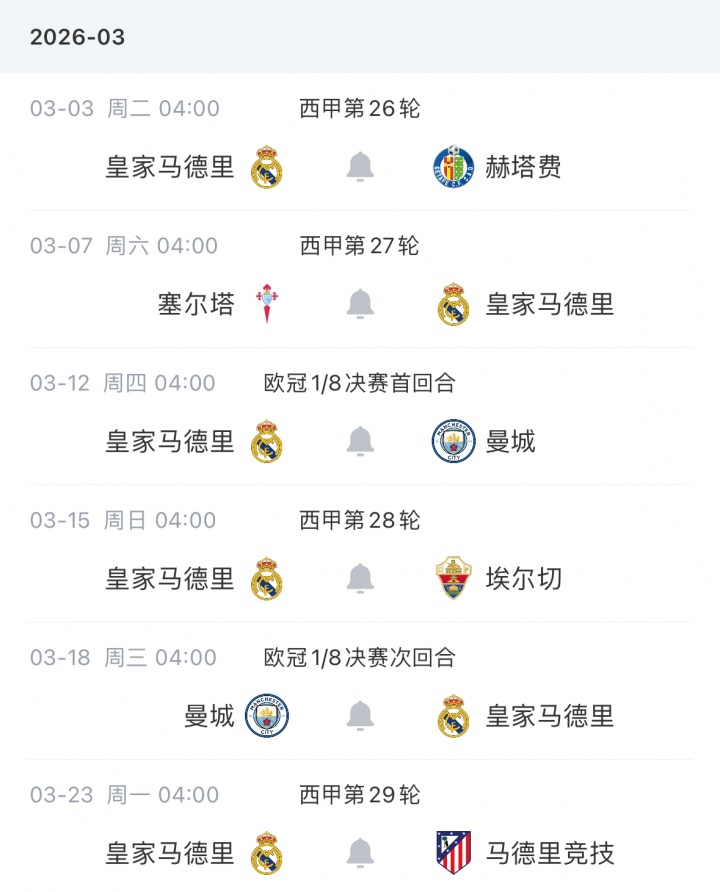
Task: Tap bell for 03-12 Real Madrid vs Man City
Action: [x=360, y=441]
